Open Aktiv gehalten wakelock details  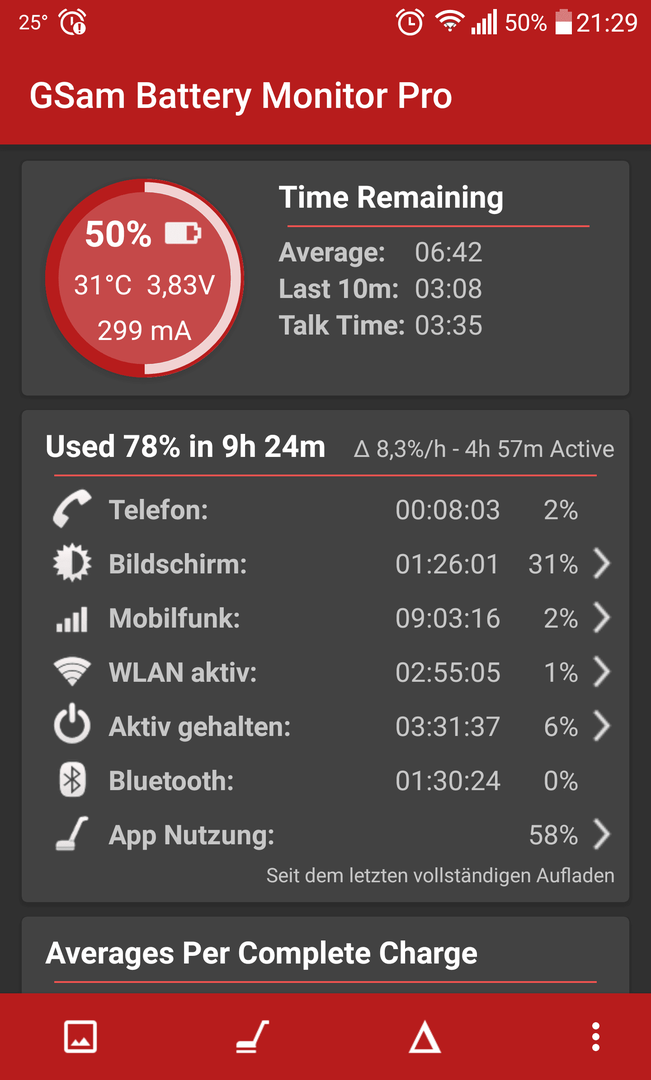tap(326, 727)
